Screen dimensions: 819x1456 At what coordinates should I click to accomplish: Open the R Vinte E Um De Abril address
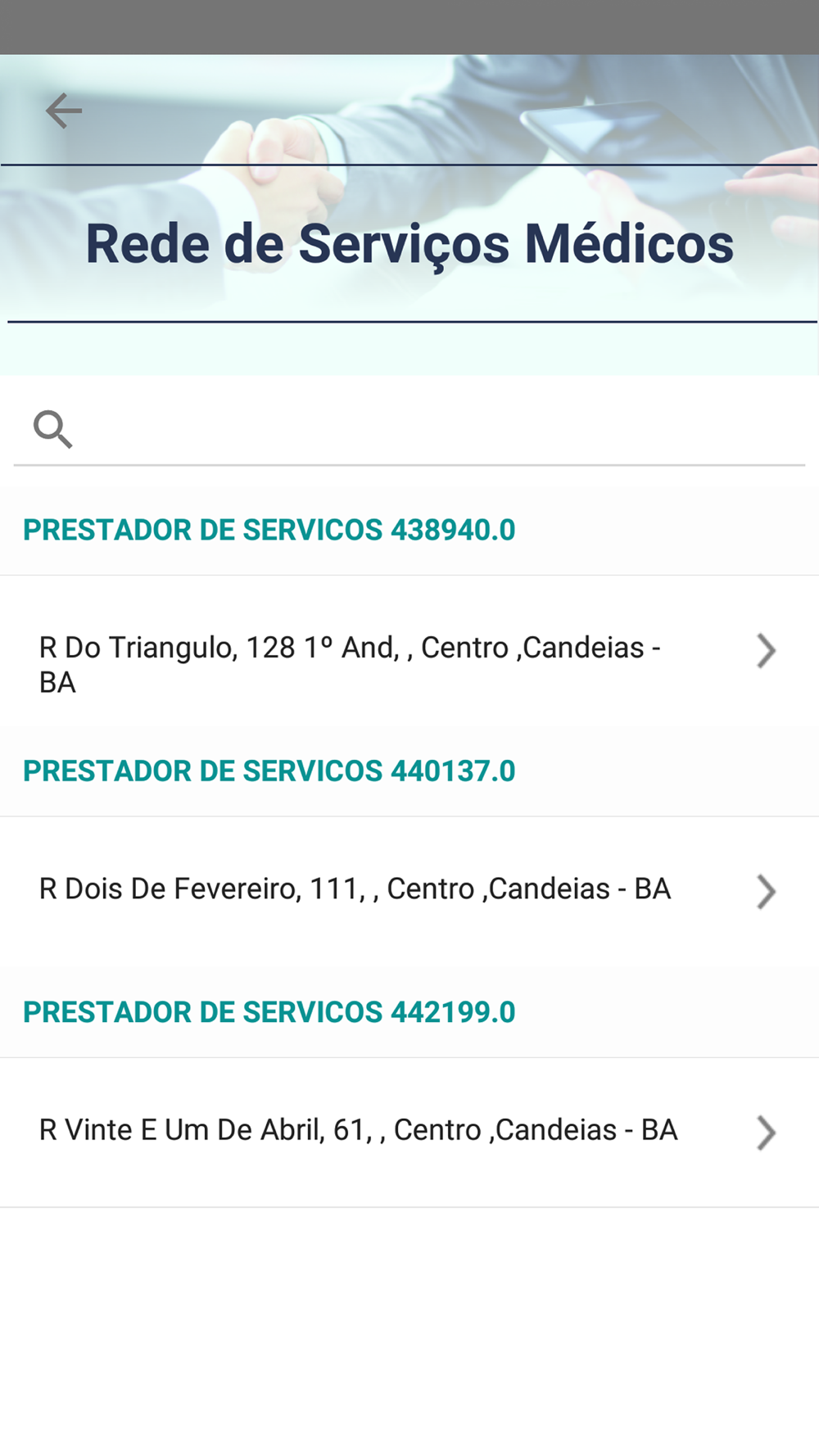coord(409,1131)
